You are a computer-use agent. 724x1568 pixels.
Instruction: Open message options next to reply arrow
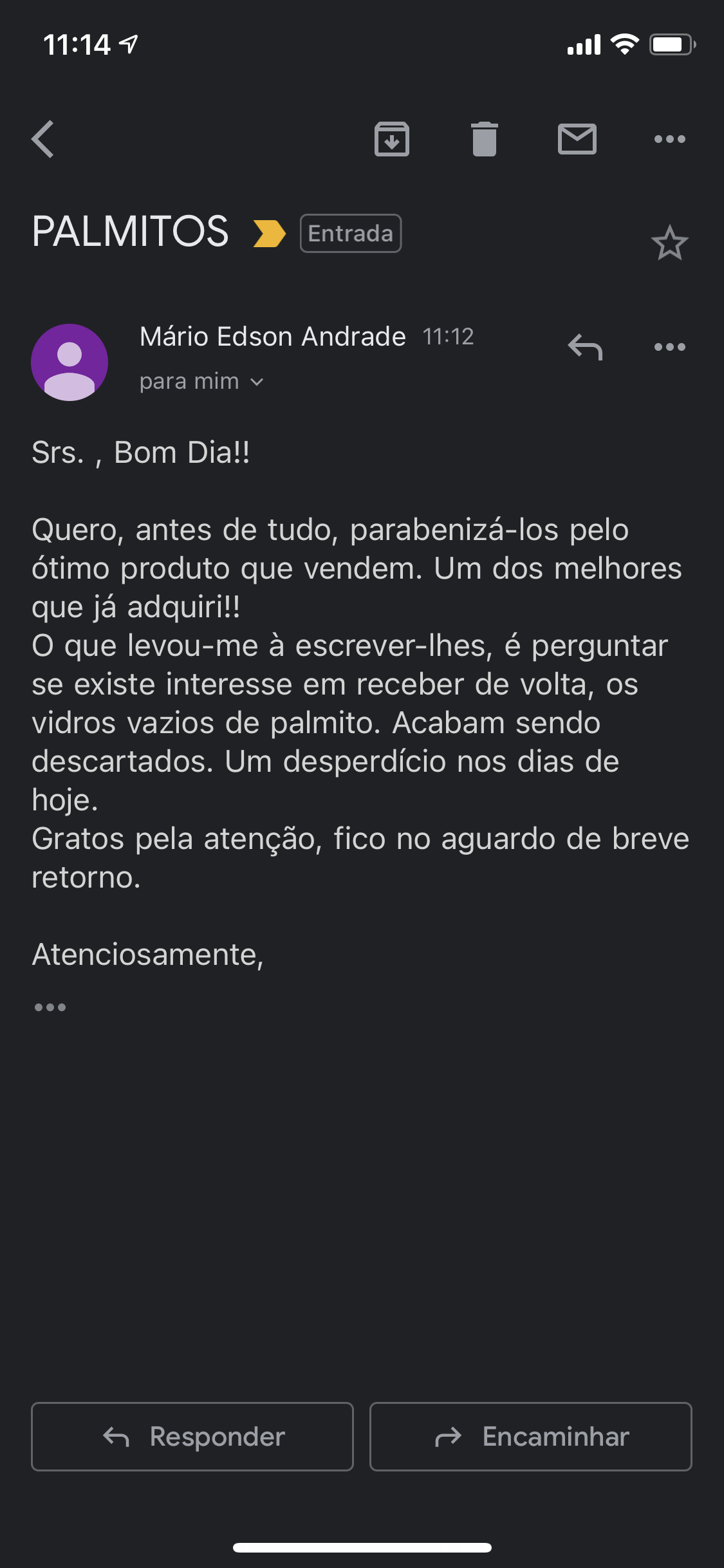[669, 347]
